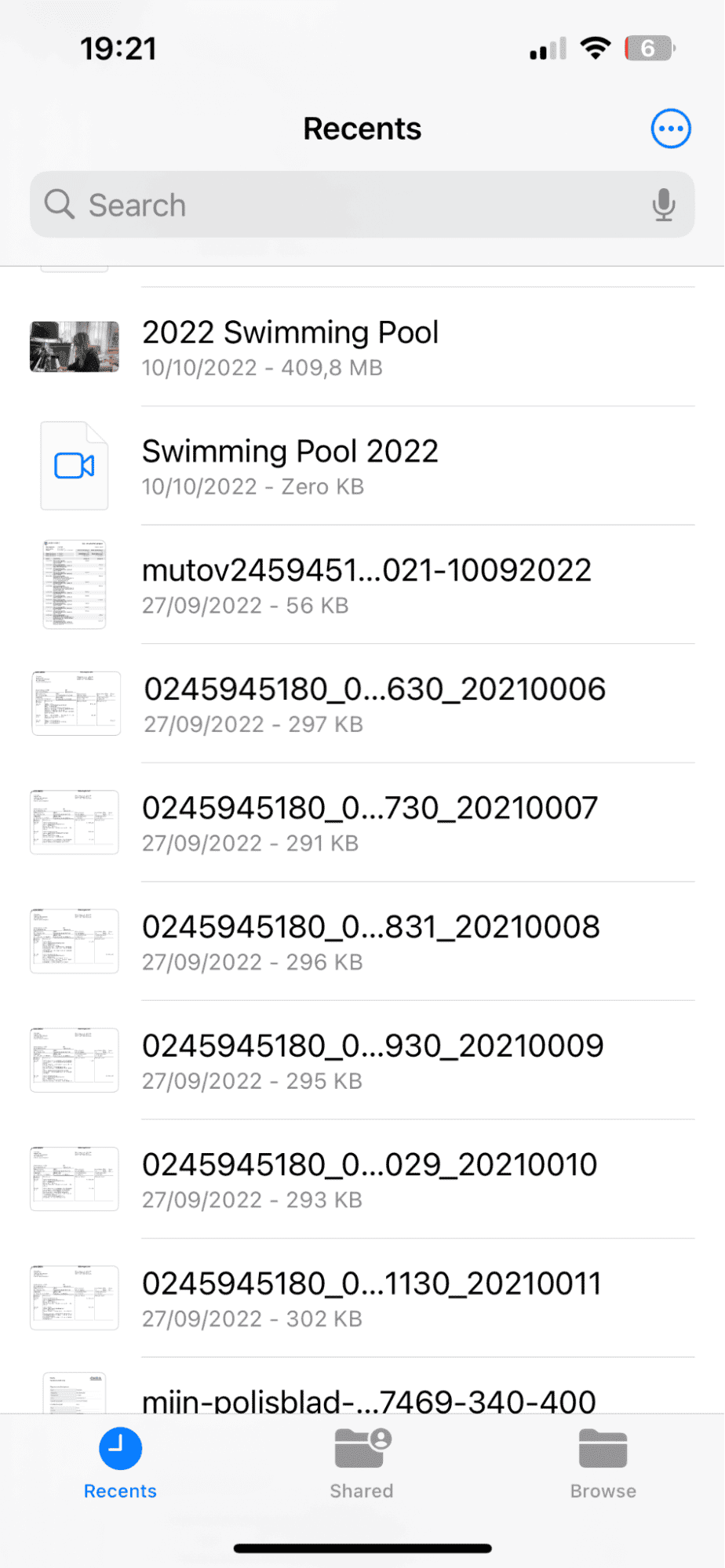The image size is (725, 1568).
Task: Switch to the Shared tab
Action: pos(362,1463)
